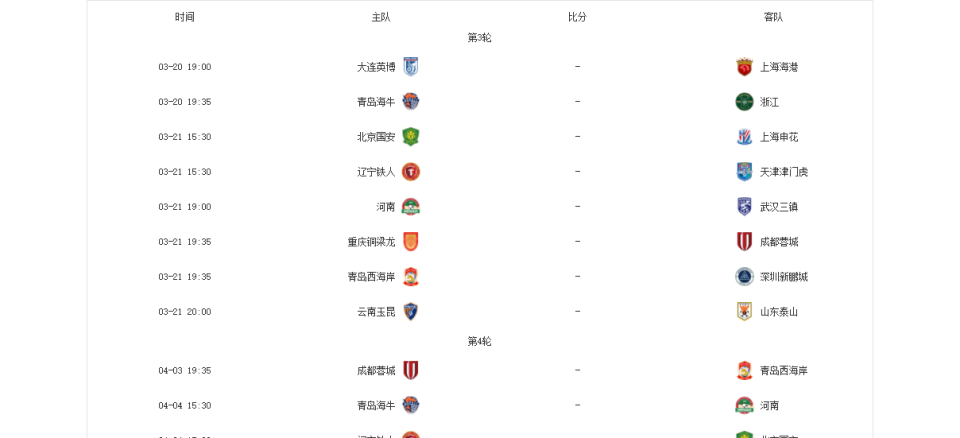Select the 云南玉昆 vs 山东泰山 match
This screenshot has width=960, height=438.
(577, 312)
